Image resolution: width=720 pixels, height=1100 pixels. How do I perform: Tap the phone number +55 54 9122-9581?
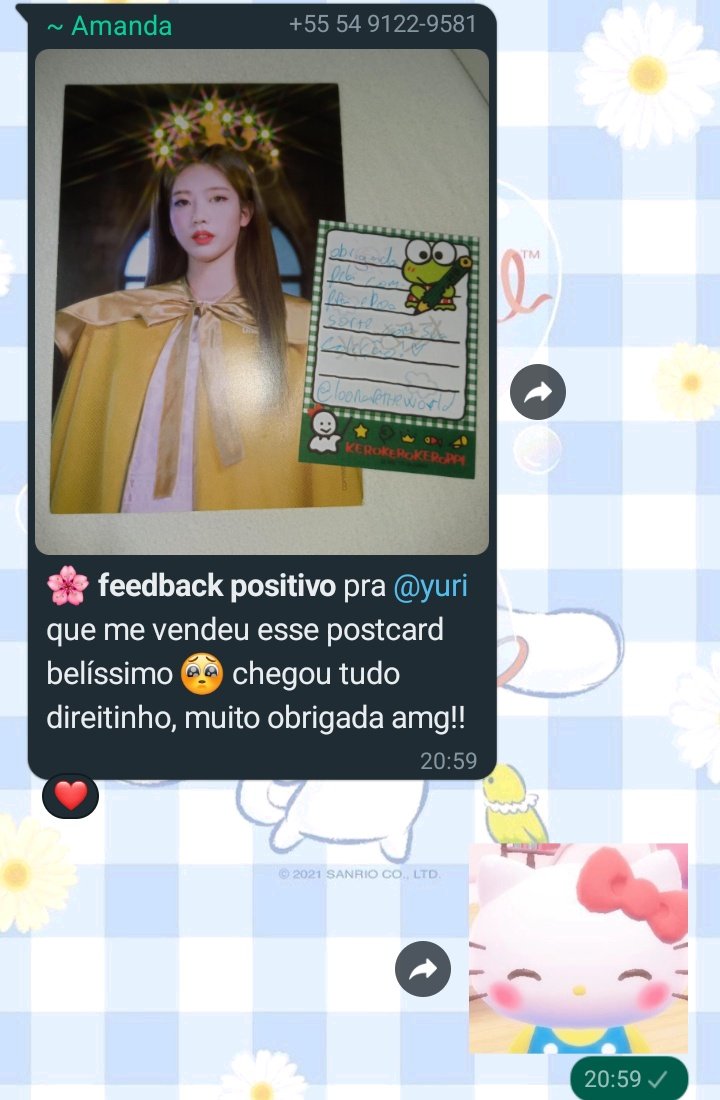(382, 24)
